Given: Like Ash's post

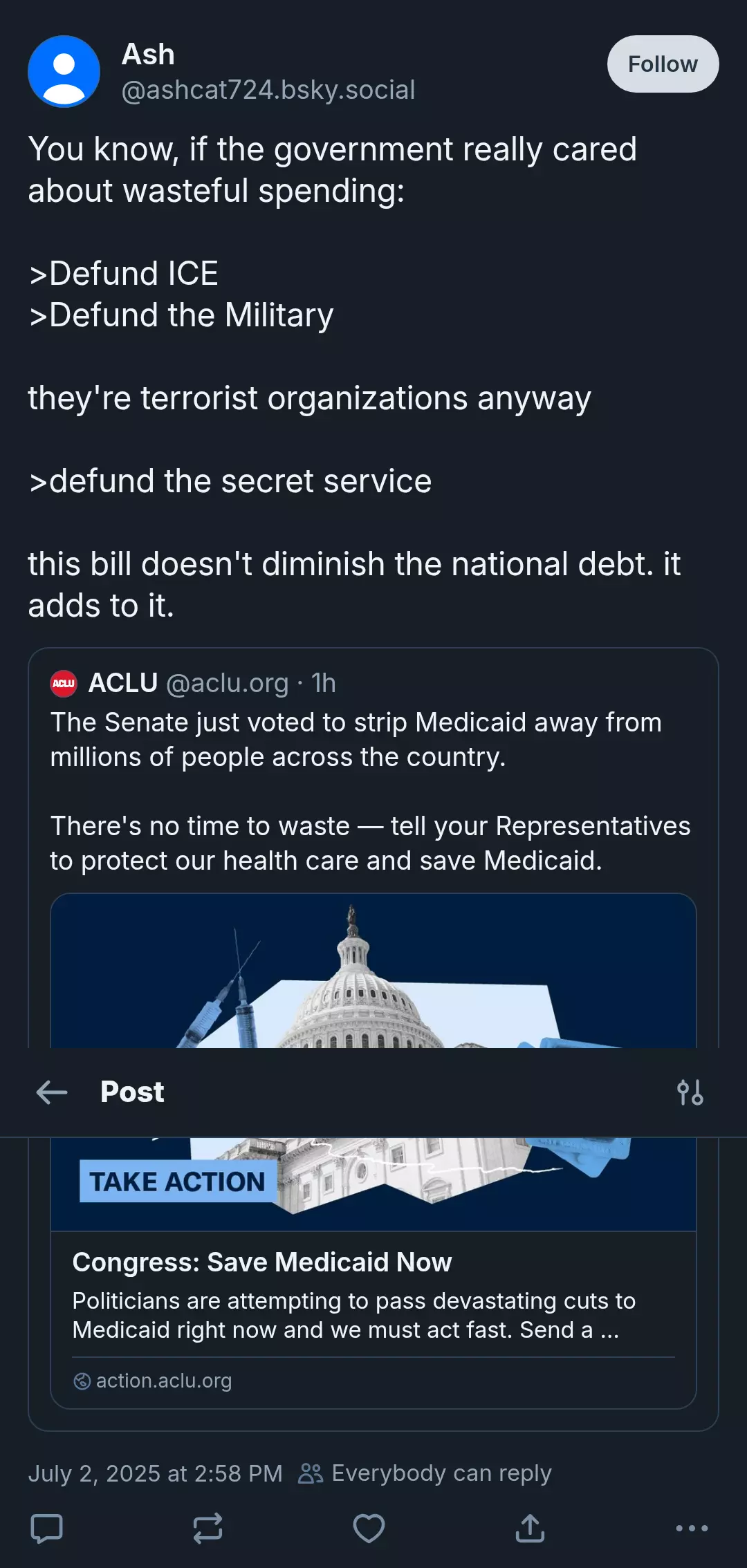Looking at the screenshot, I should point(369,1529).
